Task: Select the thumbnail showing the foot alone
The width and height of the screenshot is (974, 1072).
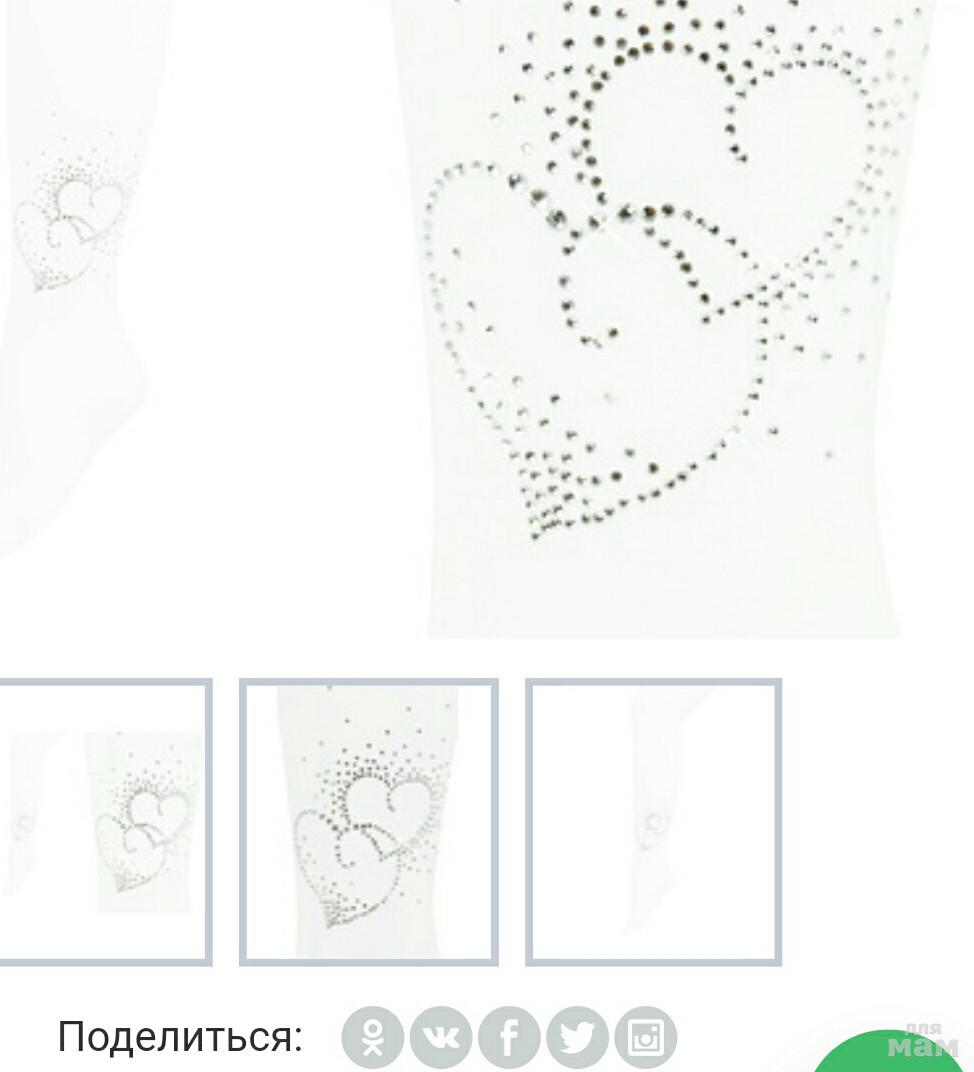Action: coord(653,821)
